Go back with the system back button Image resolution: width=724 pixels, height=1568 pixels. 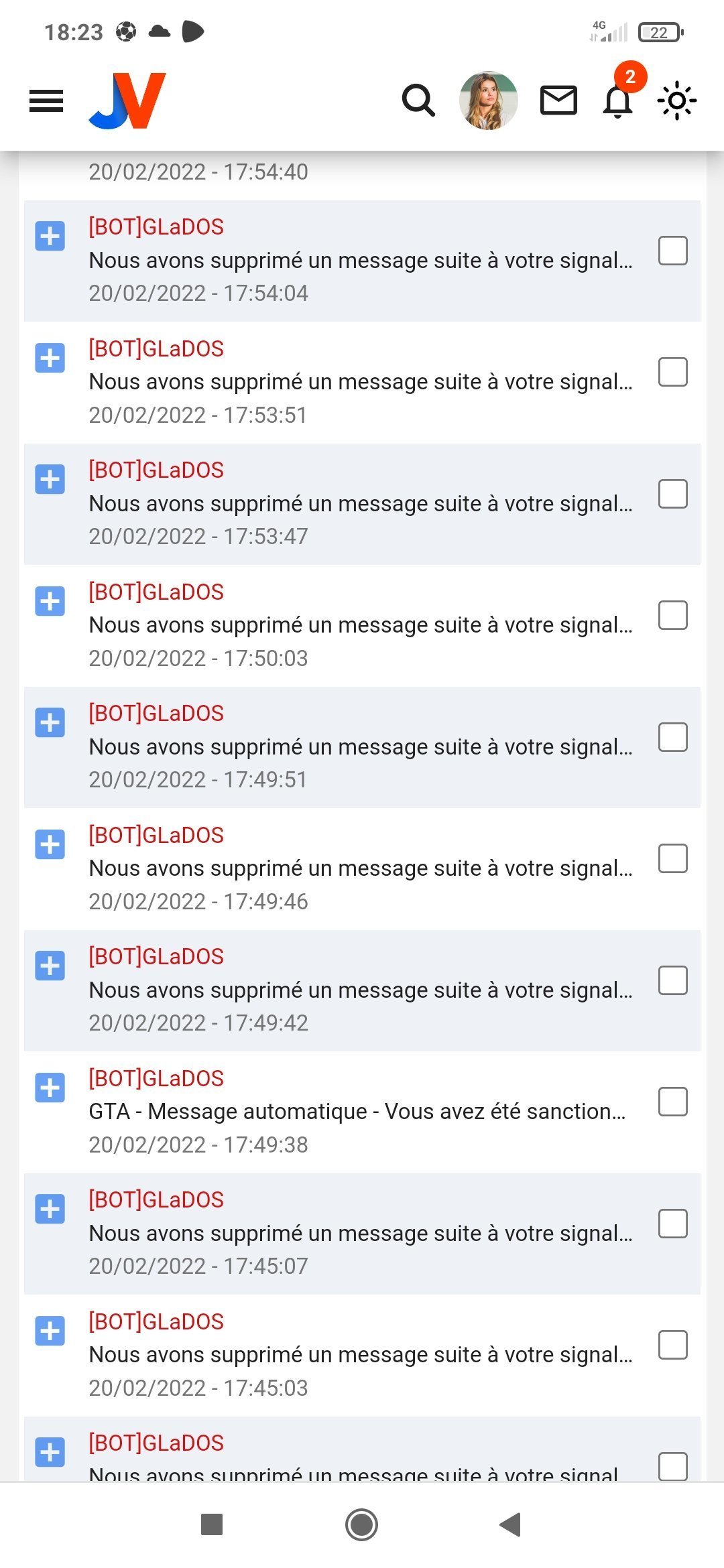pyautogui.click(x=511, y=1524)
